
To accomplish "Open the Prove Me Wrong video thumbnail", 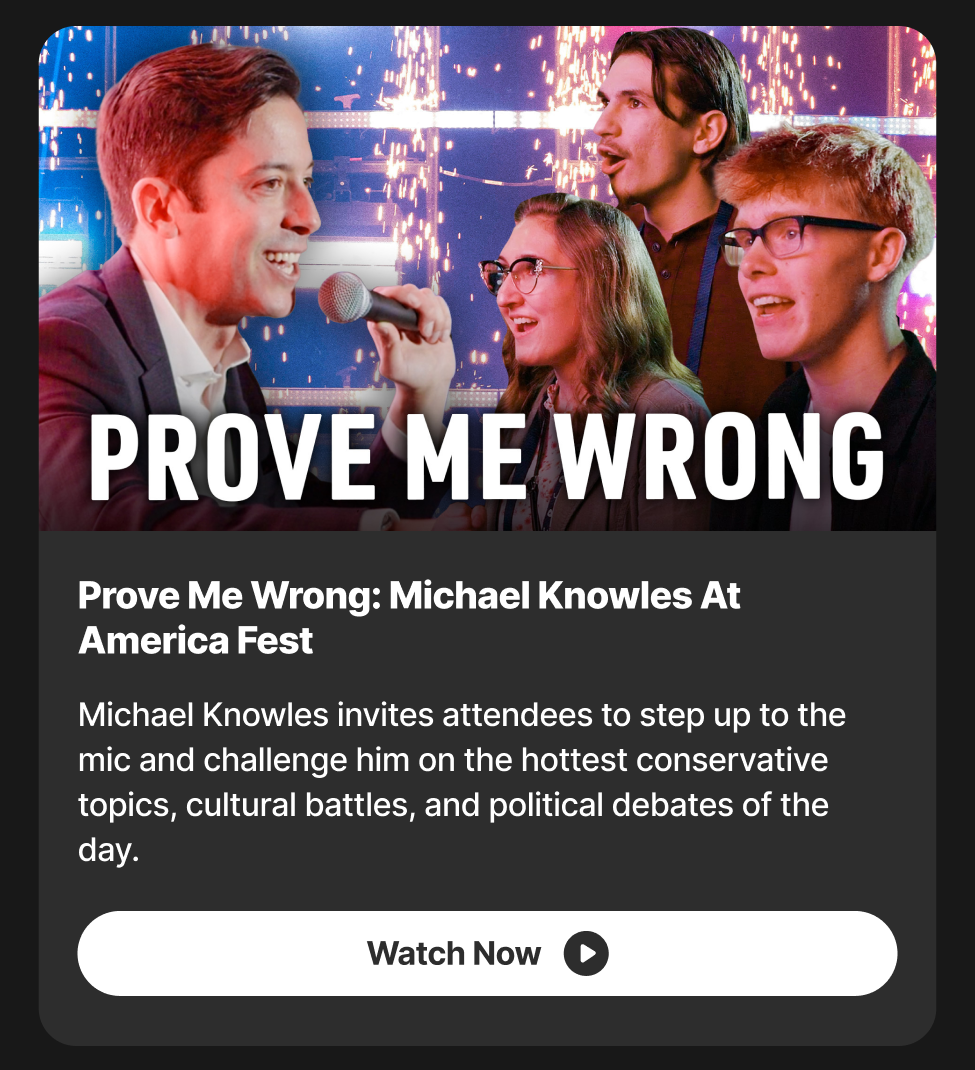I will point(487,279).
